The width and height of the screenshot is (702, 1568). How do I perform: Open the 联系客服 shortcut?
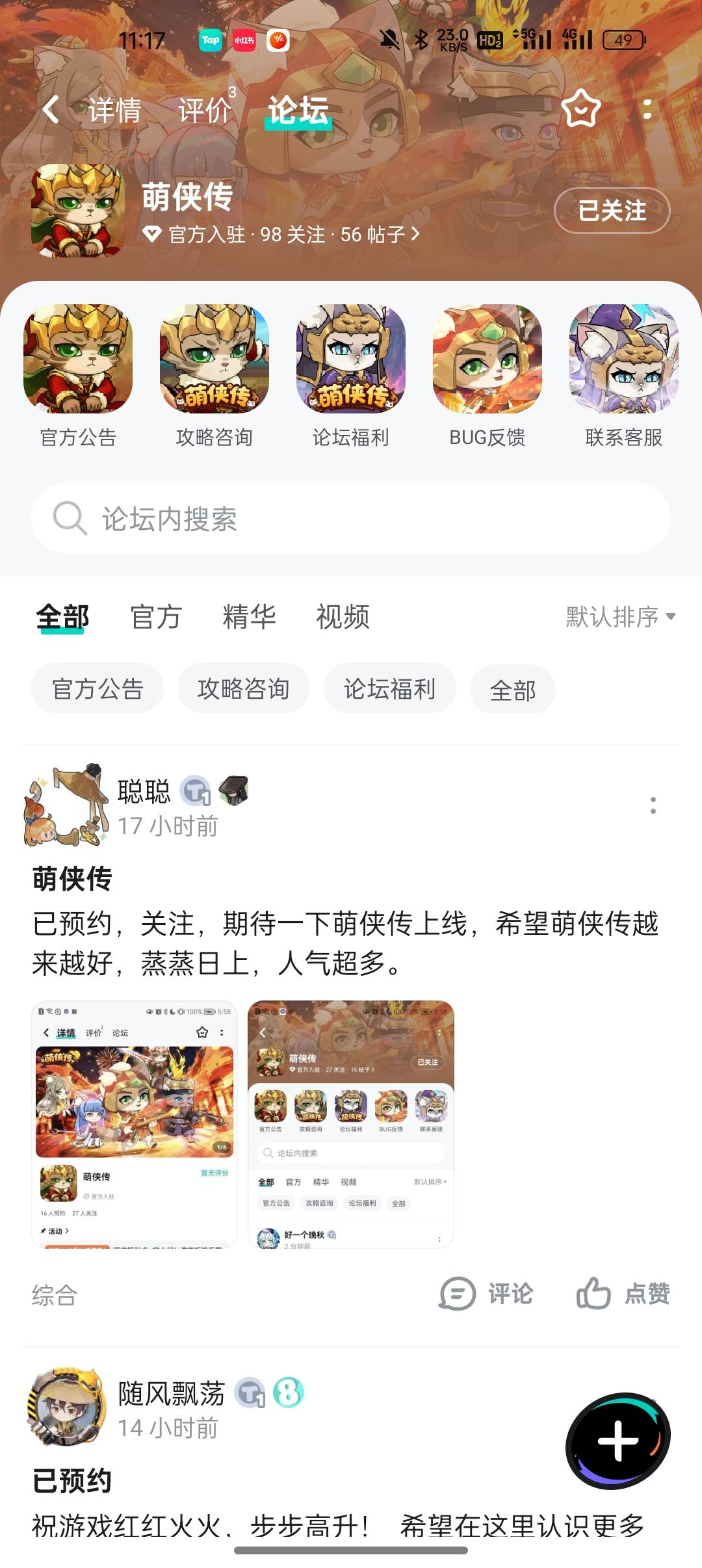point(624,359)
